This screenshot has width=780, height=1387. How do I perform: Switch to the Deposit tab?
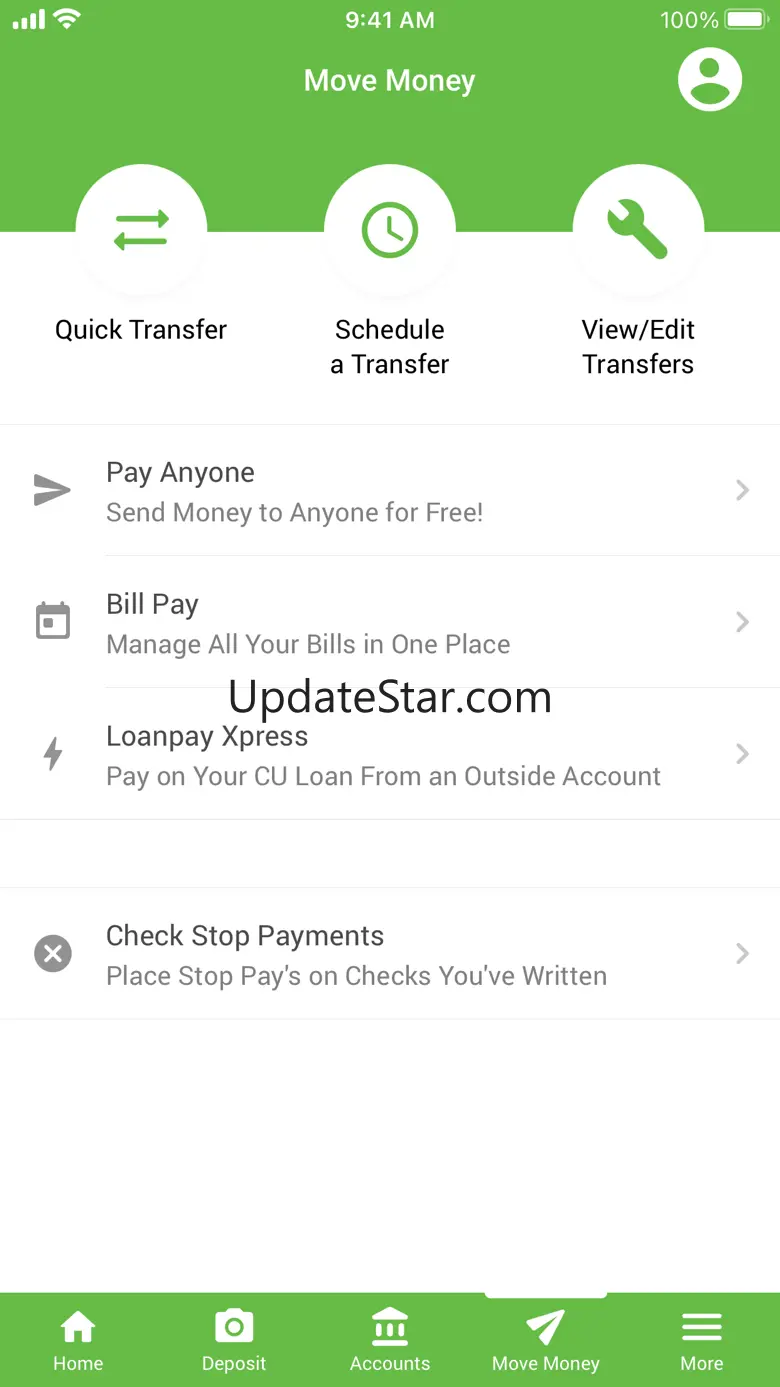coord(234,1341)
